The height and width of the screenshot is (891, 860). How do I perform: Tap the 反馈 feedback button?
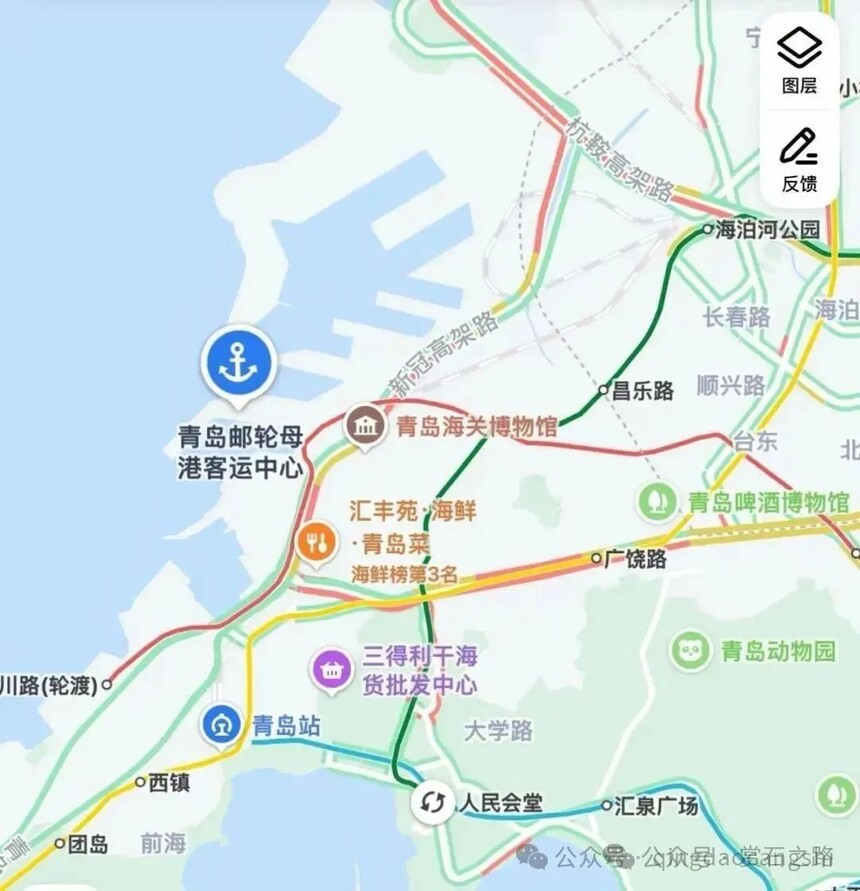click(x=799, y=158)
